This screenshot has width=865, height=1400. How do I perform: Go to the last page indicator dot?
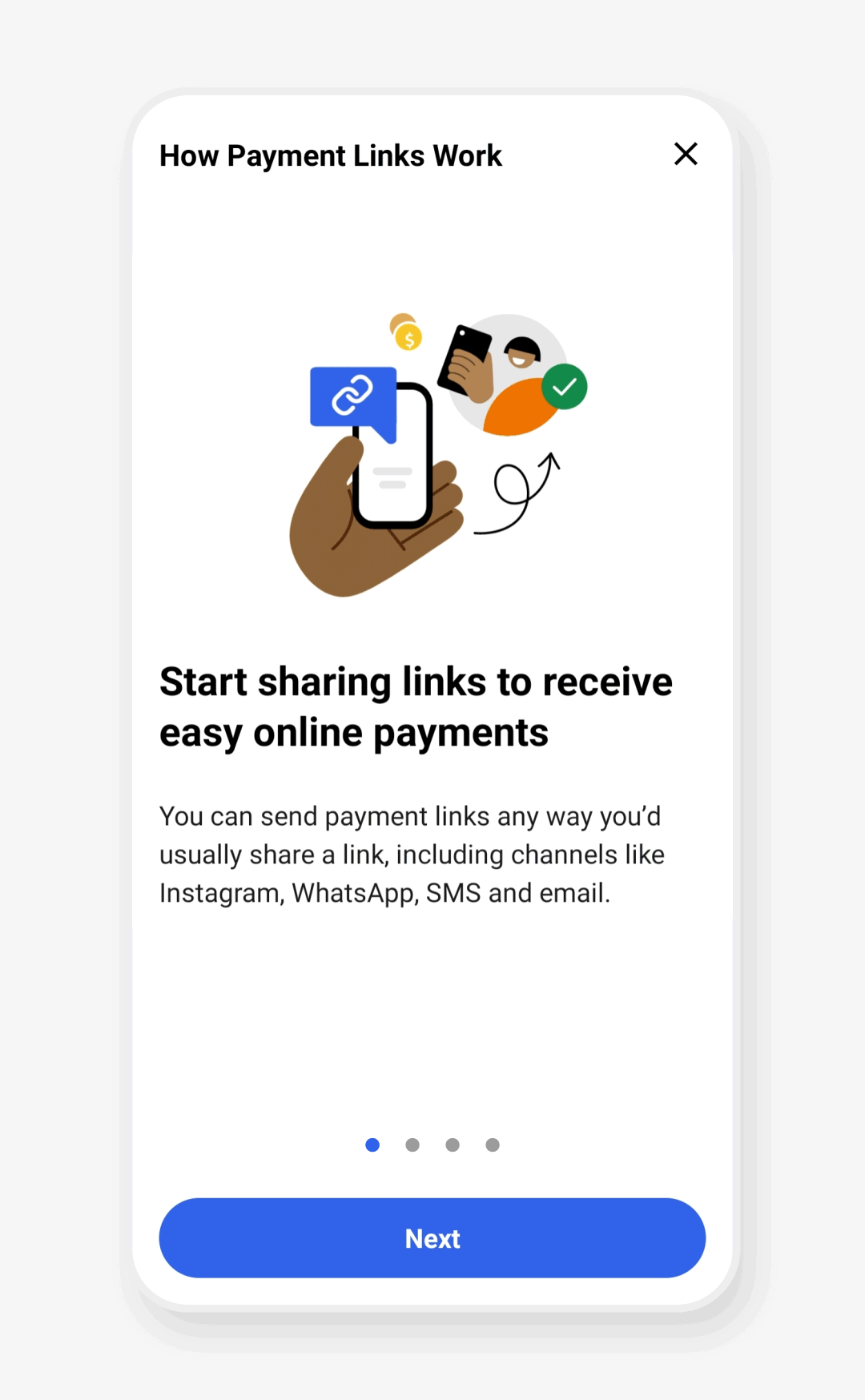click(493, 1145)
